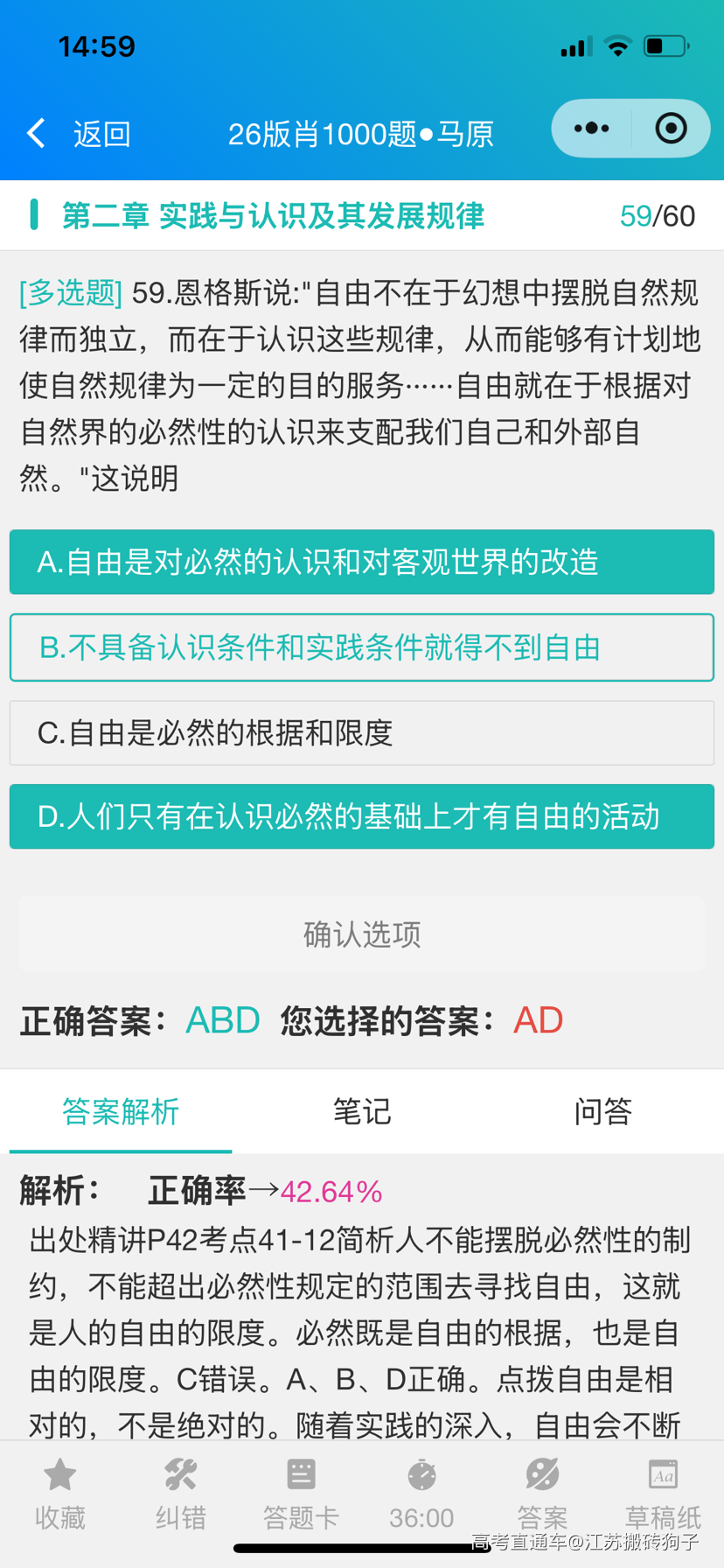724x1568 pixels.
Task: Report an error via 纠错
Action: tap(180, 1494)
